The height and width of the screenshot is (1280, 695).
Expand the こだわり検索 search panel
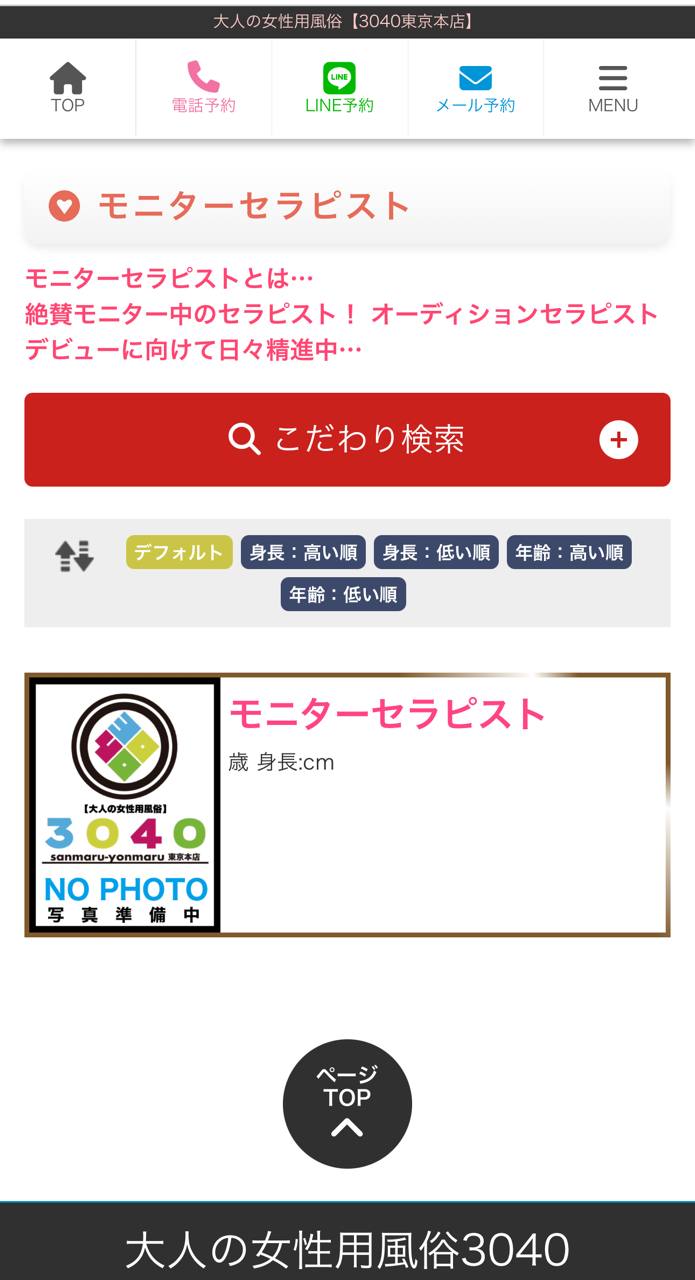(x=347, y=439)
